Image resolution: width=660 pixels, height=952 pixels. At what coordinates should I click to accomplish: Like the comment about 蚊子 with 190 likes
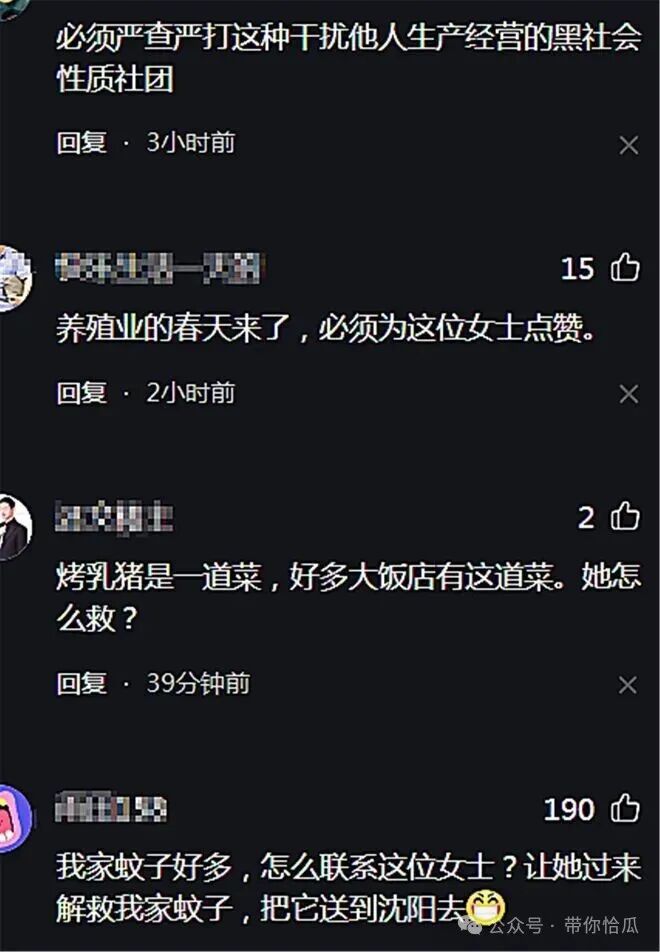tap(625, 807)
